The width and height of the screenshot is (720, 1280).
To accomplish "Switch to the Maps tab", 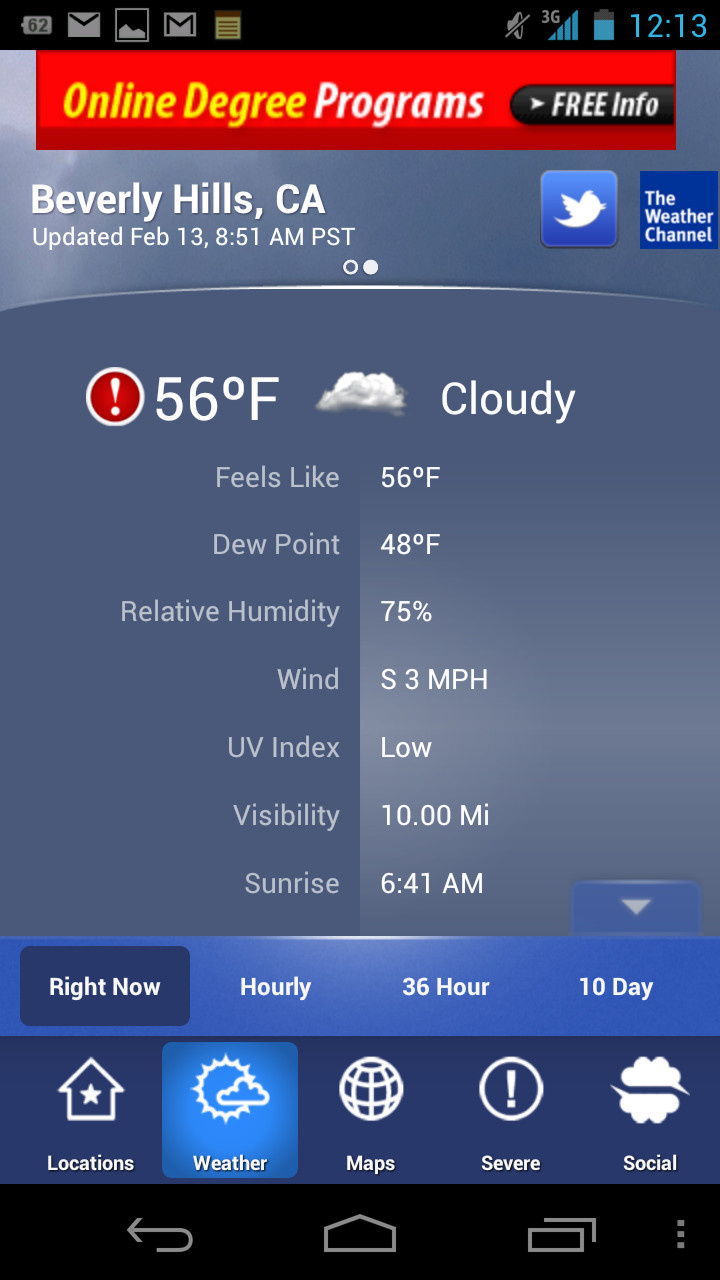I will [x=370, y=1112].
